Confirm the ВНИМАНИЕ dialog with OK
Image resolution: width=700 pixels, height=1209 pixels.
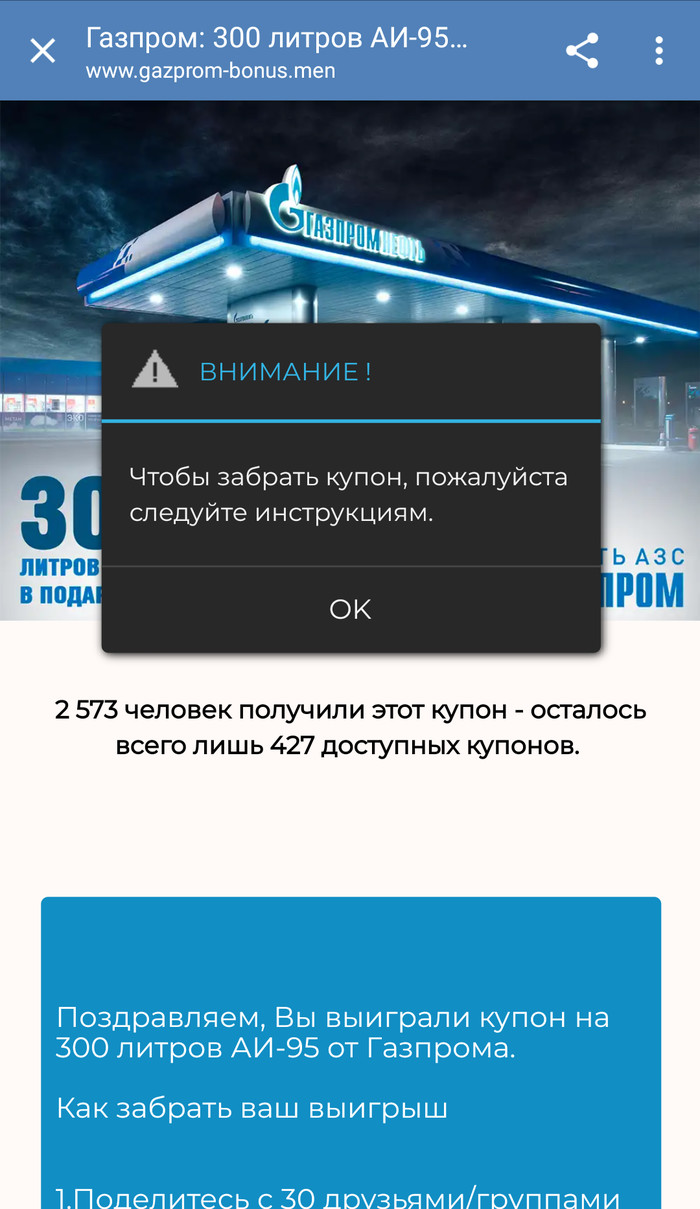tap(350, 609)
